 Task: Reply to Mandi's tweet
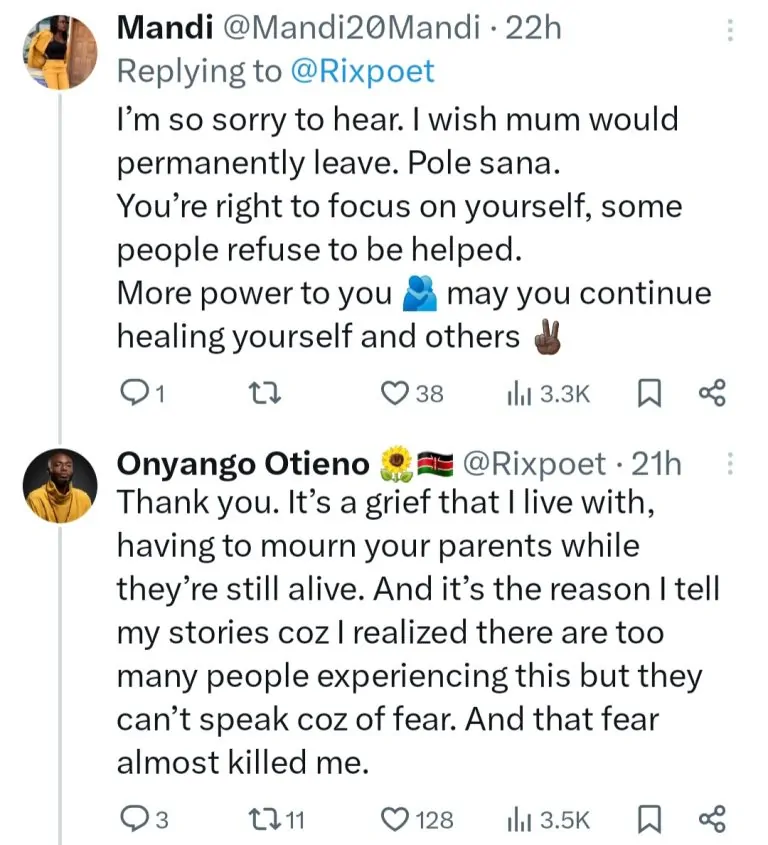[x=134, y=394]
